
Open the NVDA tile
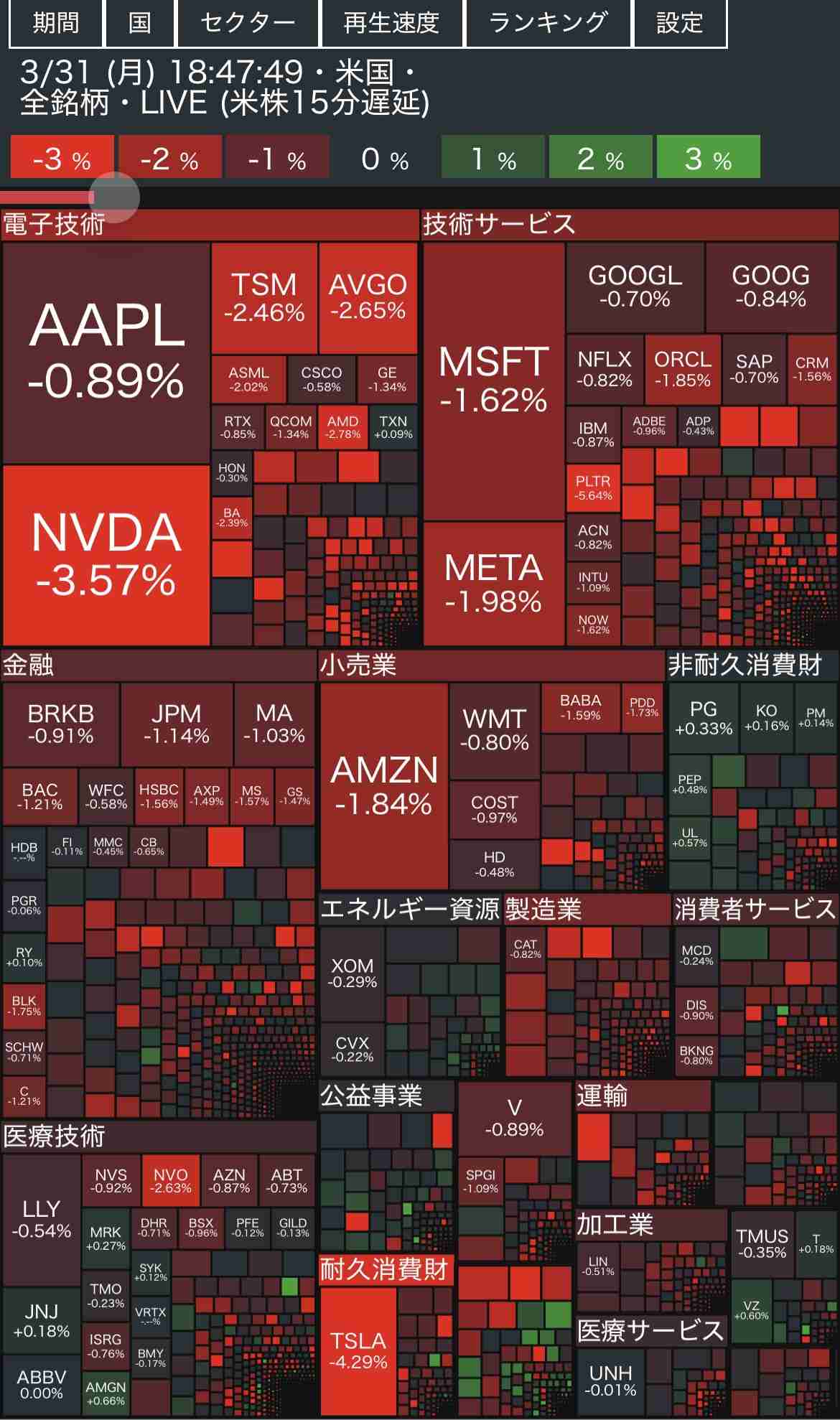coord(106,555)
